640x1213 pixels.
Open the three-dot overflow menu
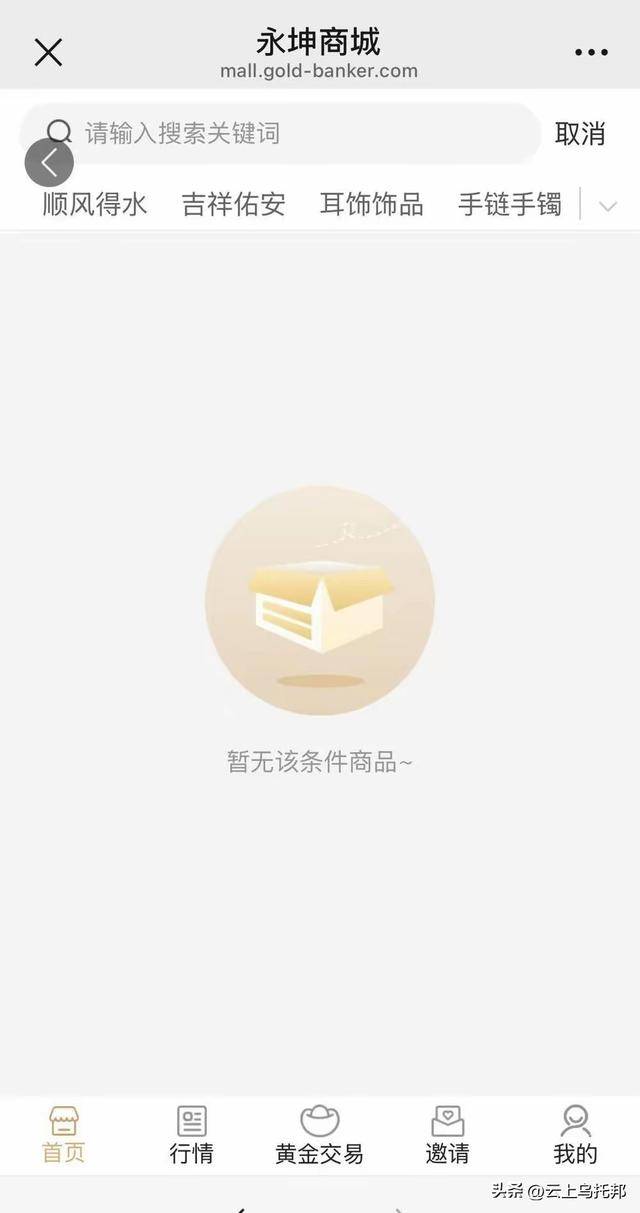(x=591, y=53)
